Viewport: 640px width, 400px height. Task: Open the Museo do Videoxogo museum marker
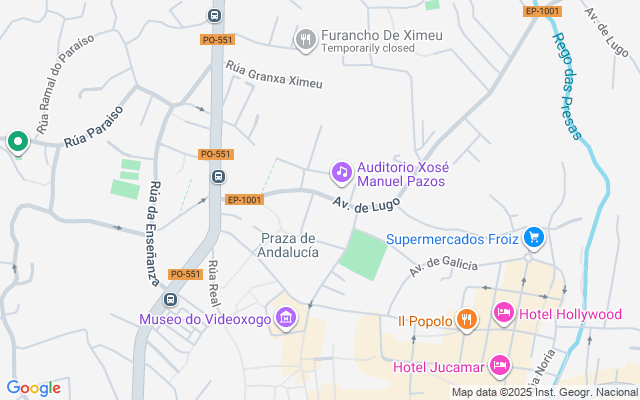(x=287, y=318)
